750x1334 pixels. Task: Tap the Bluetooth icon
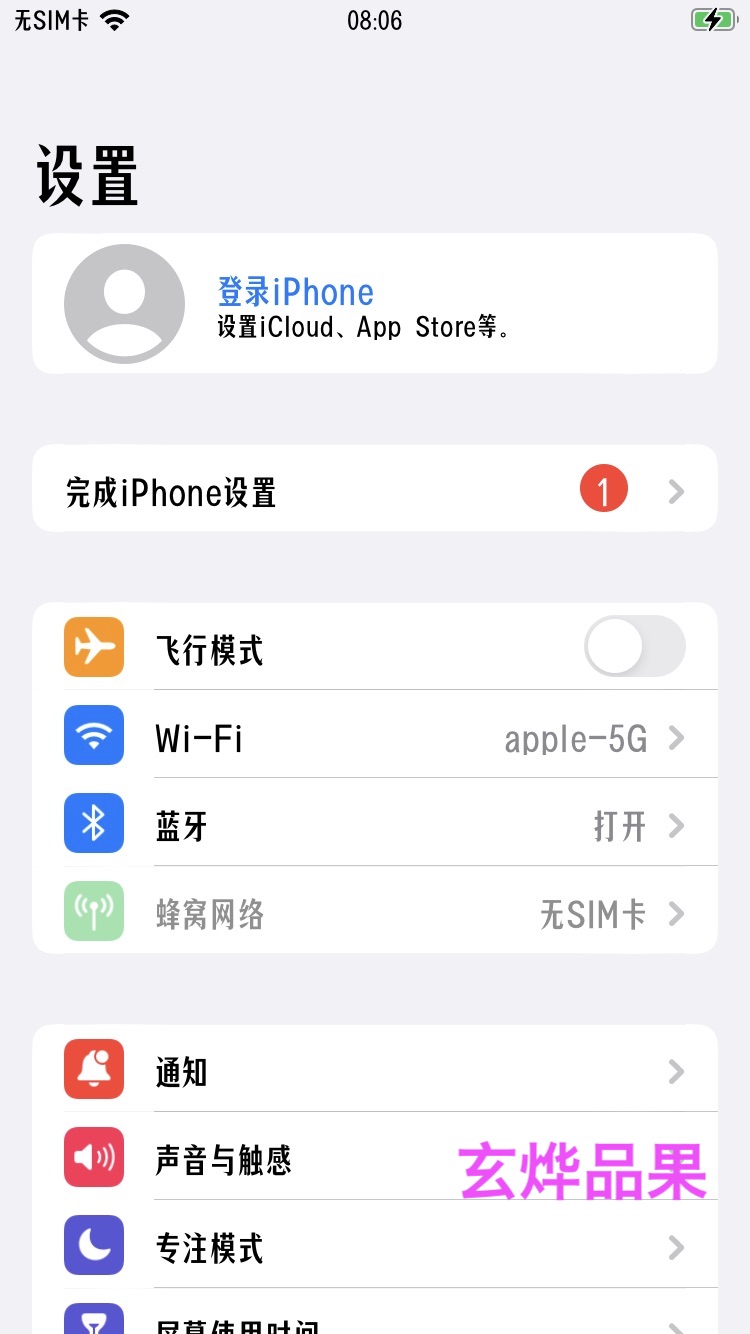(x=93, y=822)
